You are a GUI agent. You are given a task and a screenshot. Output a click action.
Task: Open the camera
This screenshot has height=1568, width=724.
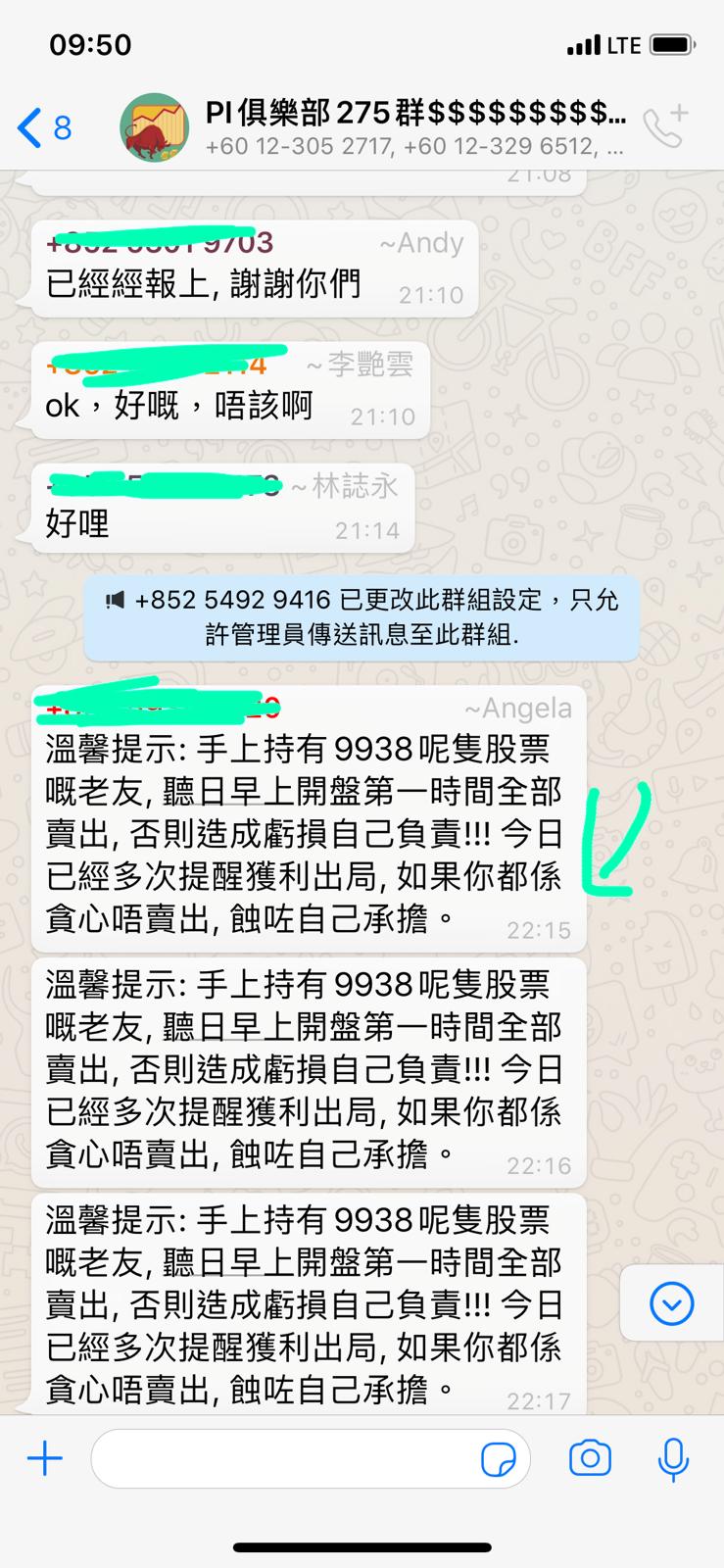click(590, 1458)
